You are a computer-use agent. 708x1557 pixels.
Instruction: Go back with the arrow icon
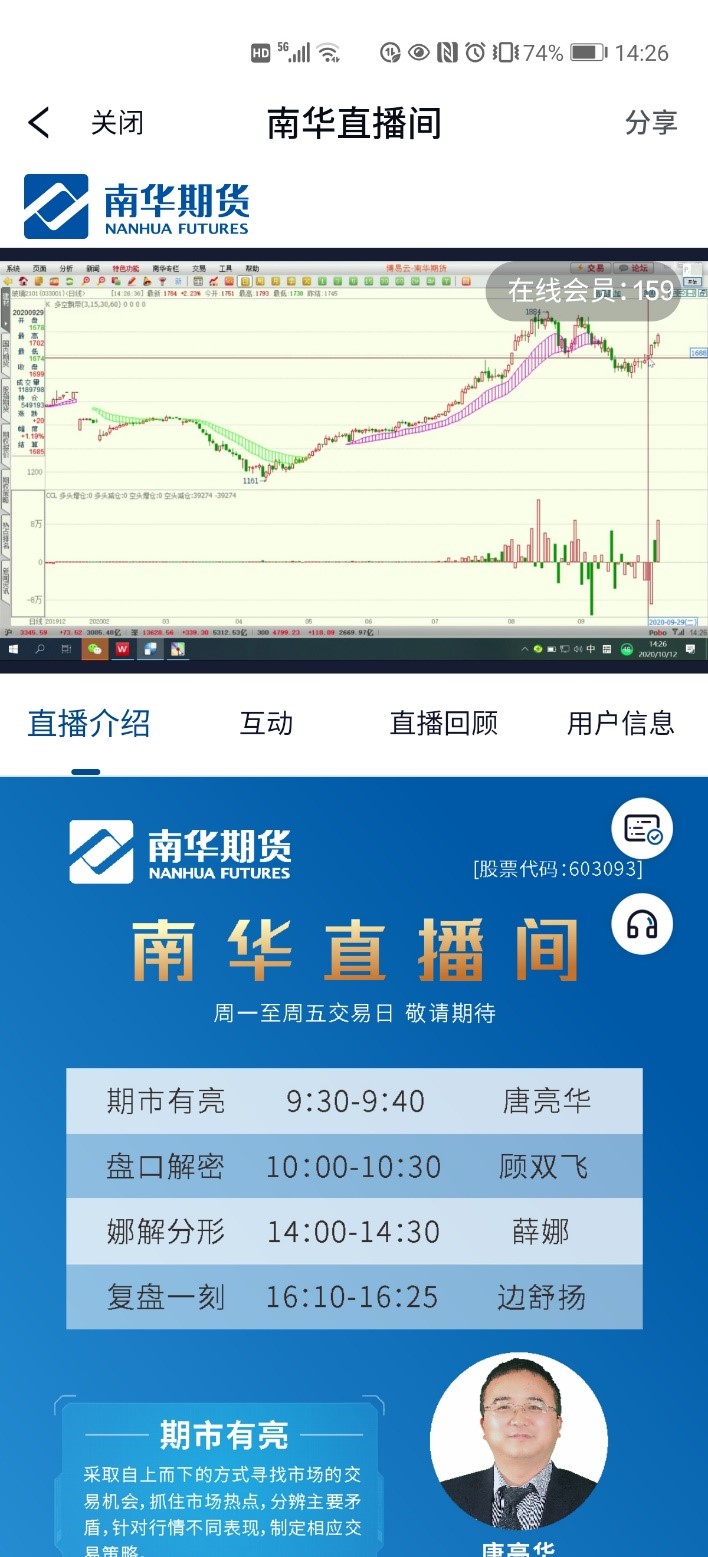(x=38, y=123)
